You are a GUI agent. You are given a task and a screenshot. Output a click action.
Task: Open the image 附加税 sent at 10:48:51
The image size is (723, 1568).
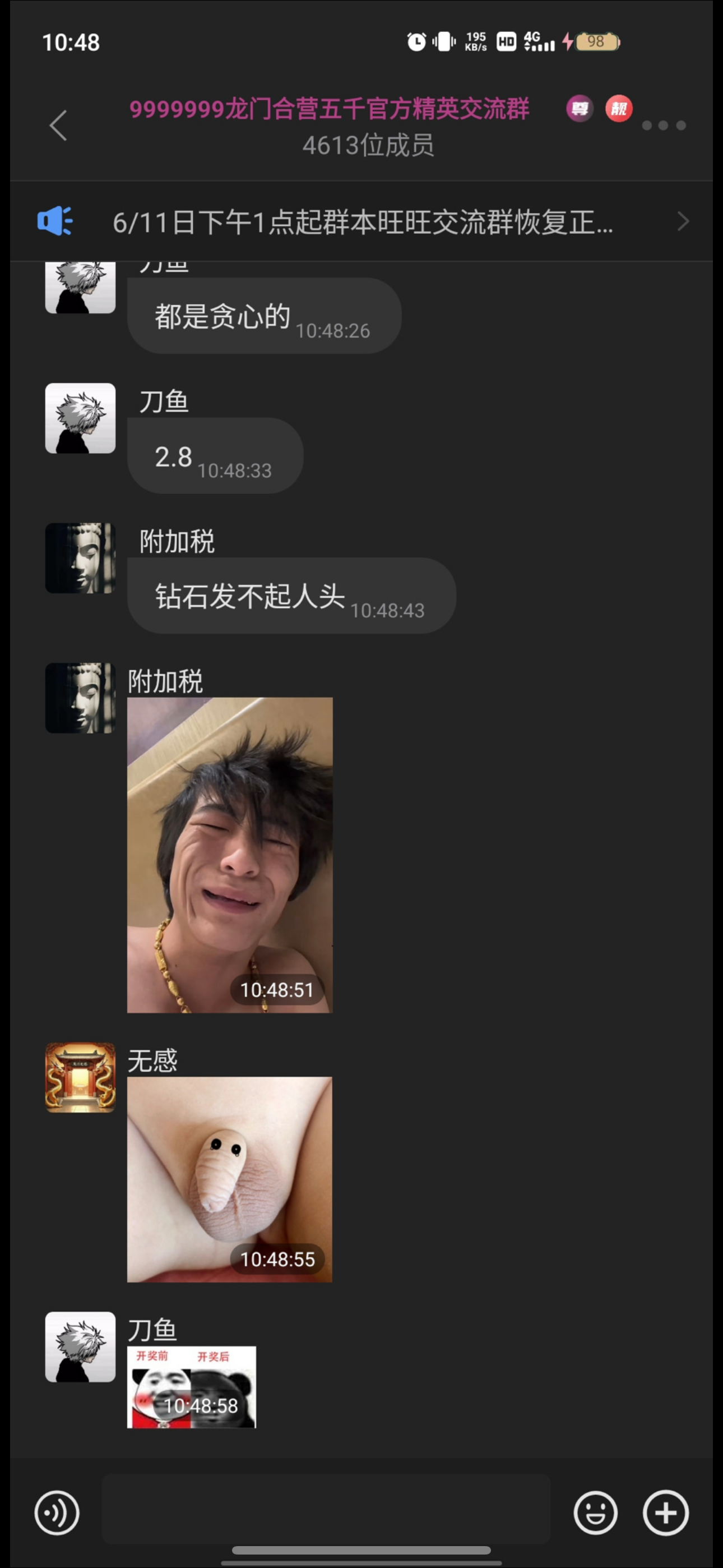coord(229,855)
